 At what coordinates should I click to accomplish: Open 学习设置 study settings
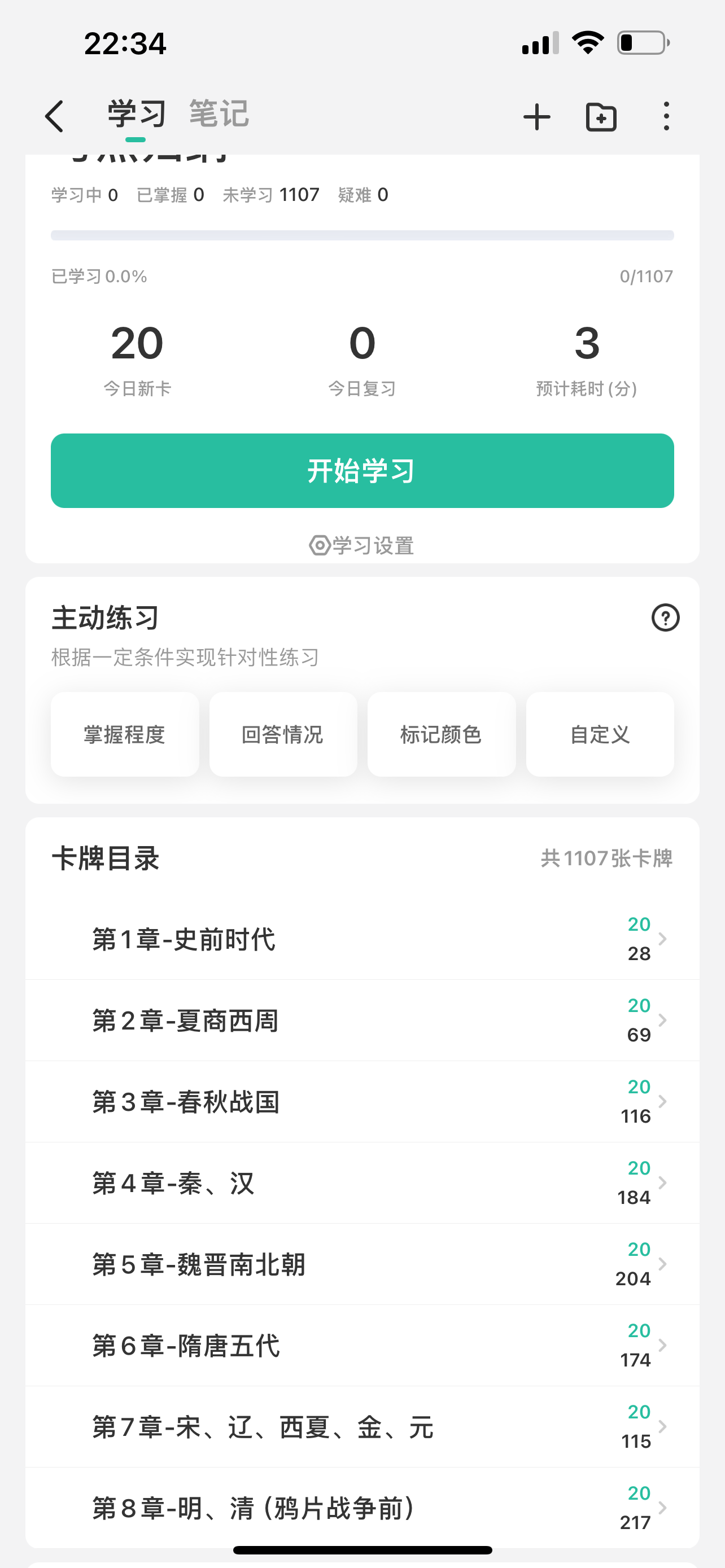pos(362,545)
